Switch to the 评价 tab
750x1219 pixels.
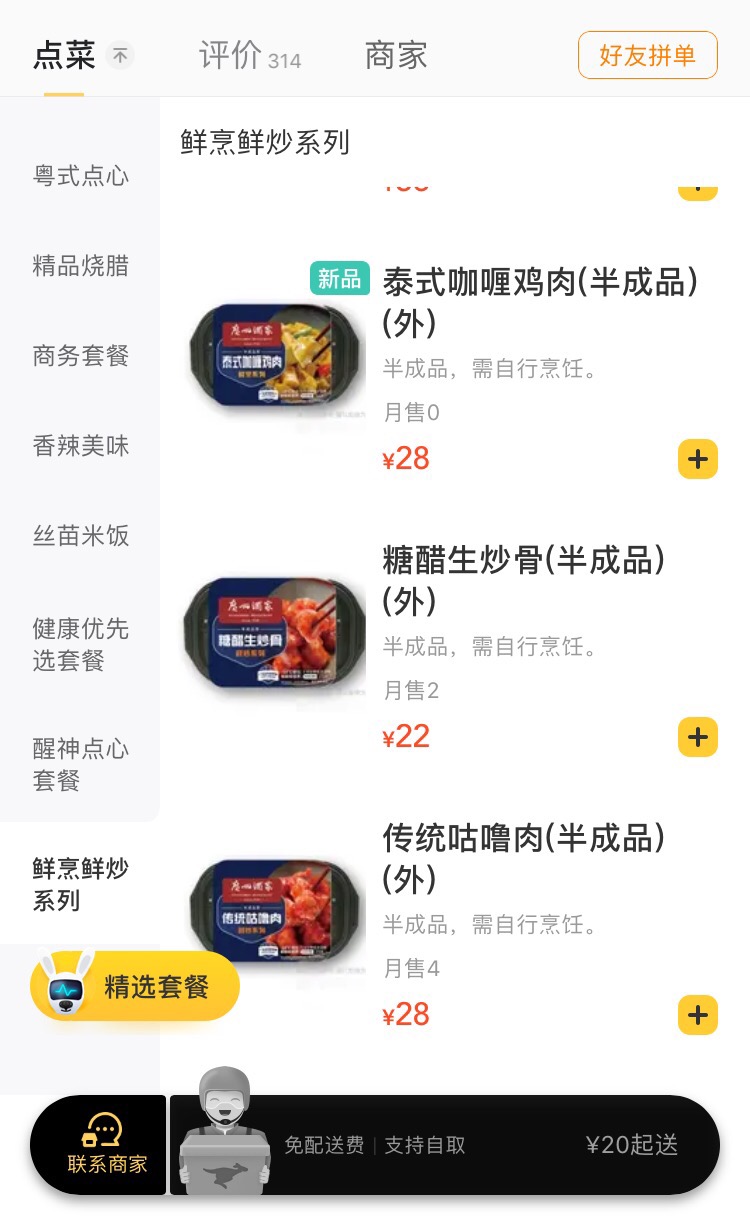tap(249, 55)
